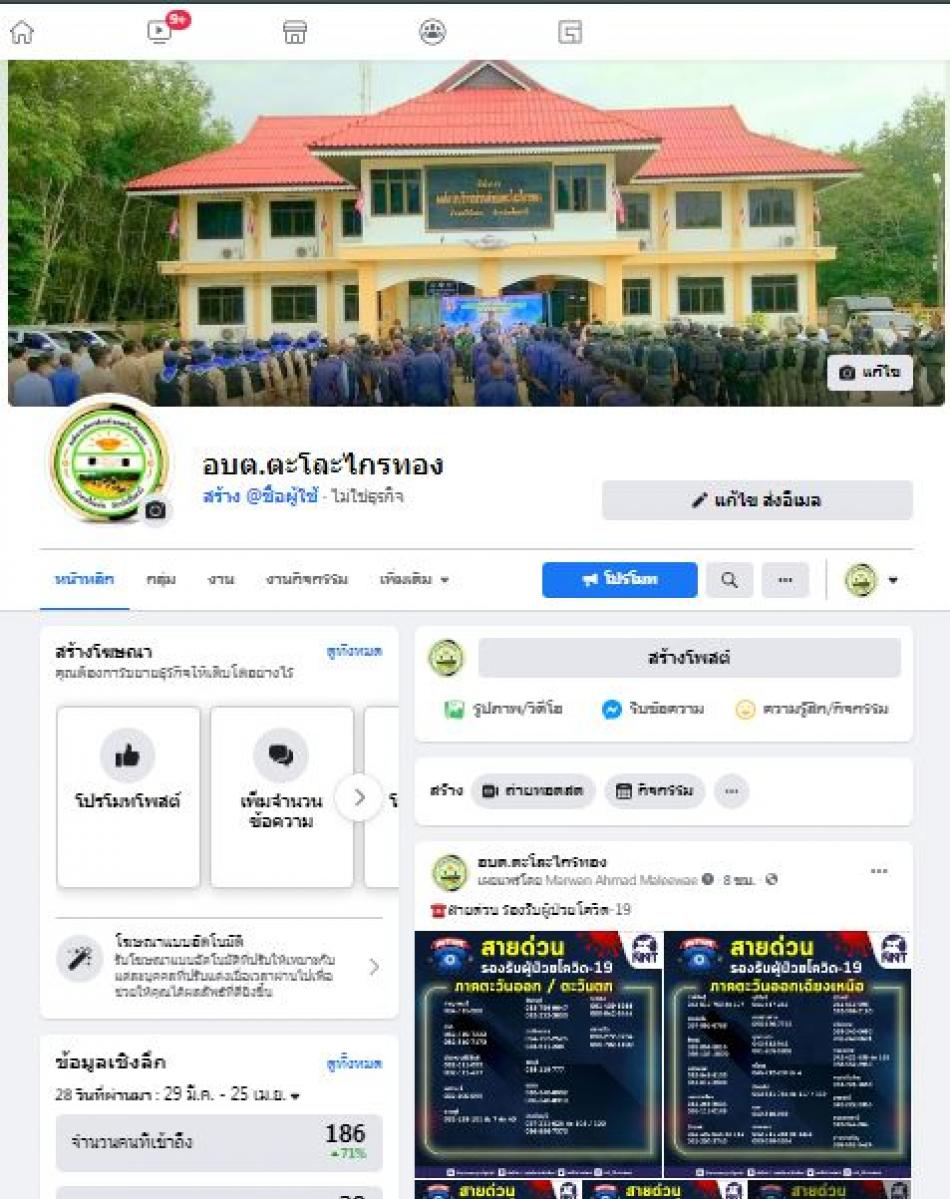The image size is (950, 1199).
Task: Search within the page
Action: pos(730,580)
